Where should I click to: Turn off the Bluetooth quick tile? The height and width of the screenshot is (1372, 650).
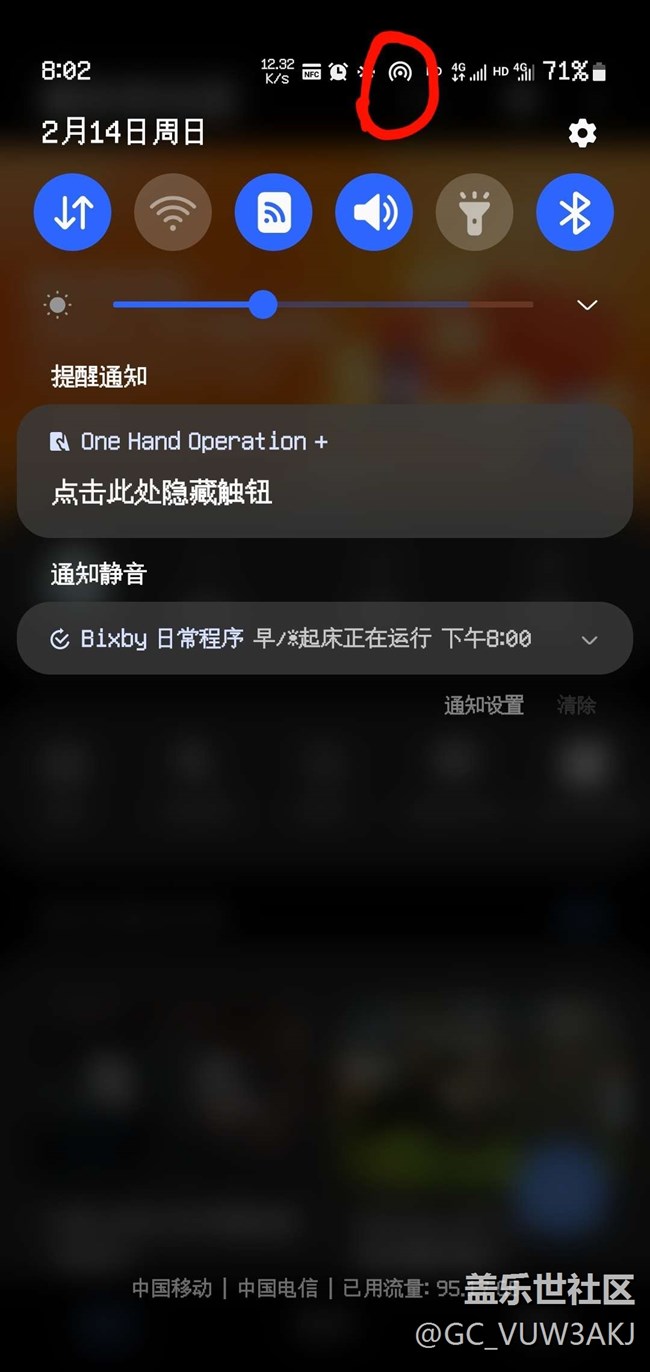pyautogui.click(x=574, y=212)
